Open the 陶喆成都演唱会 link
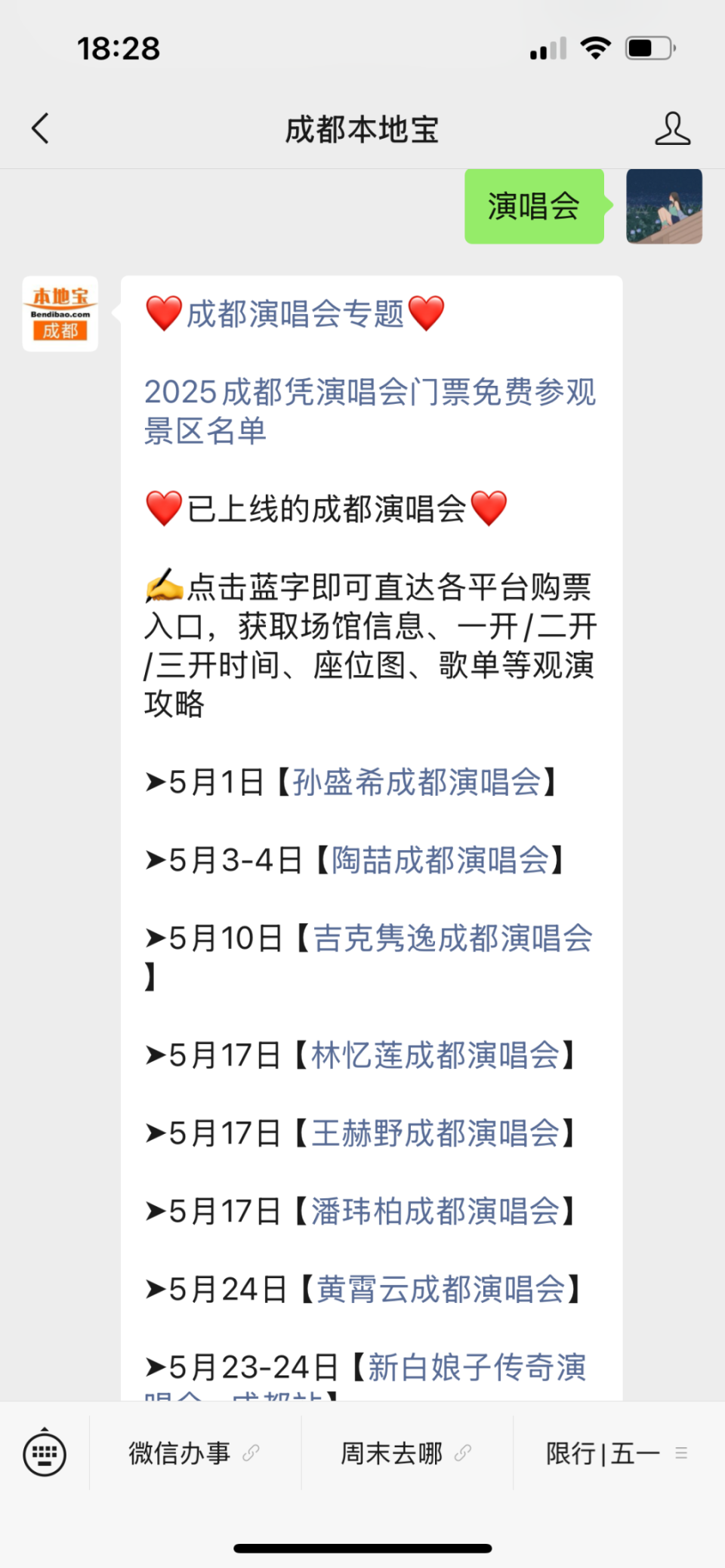725x1568 pixels. [x=440, y=860]
